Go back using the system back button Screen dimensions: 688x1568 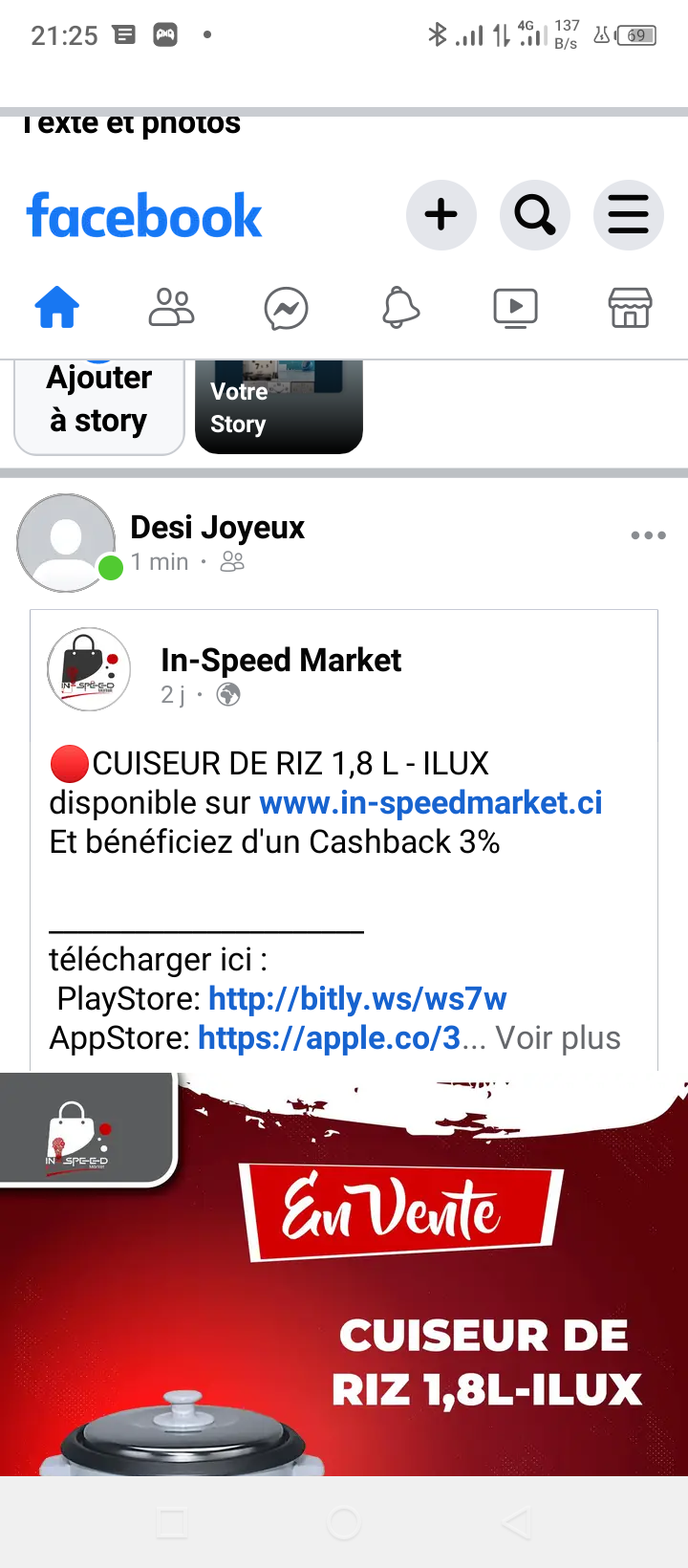pyautogui.click(x=516, y=1523)
